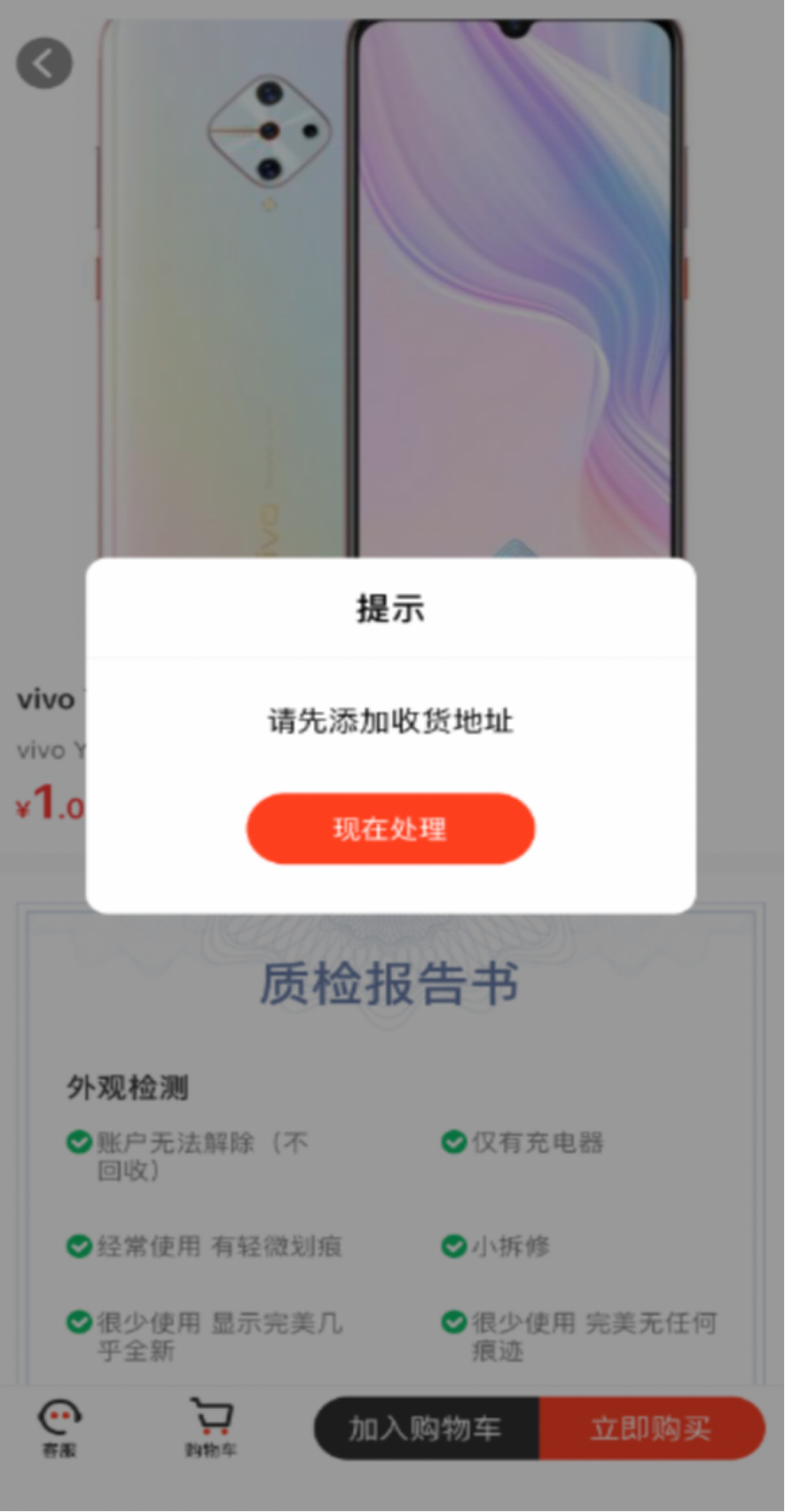Tap 现在处理 in the dialog
Image resolution: width=785 pixels, height=1512 pixels.
point(390,828)
